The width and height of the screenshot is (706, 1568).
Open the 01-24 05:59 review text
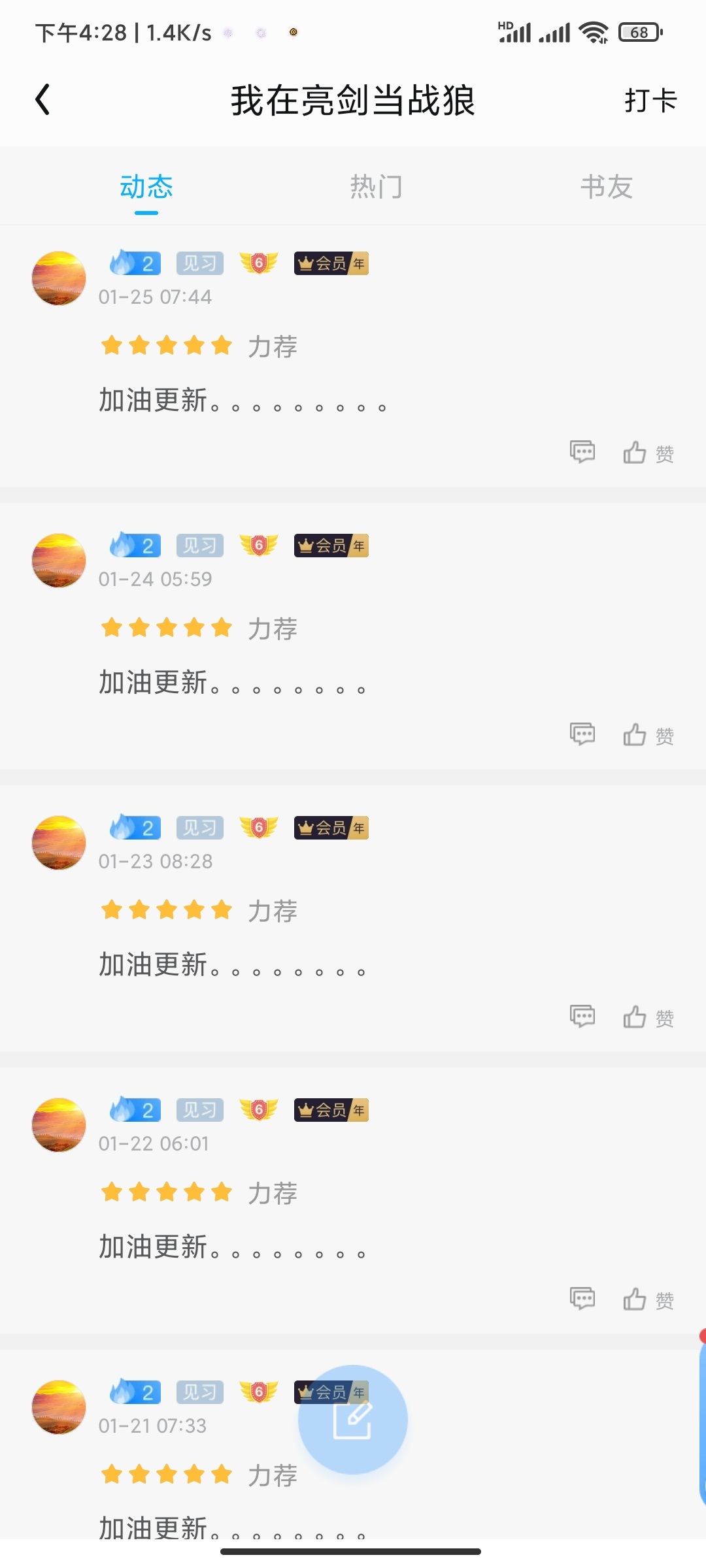point(232,683)
